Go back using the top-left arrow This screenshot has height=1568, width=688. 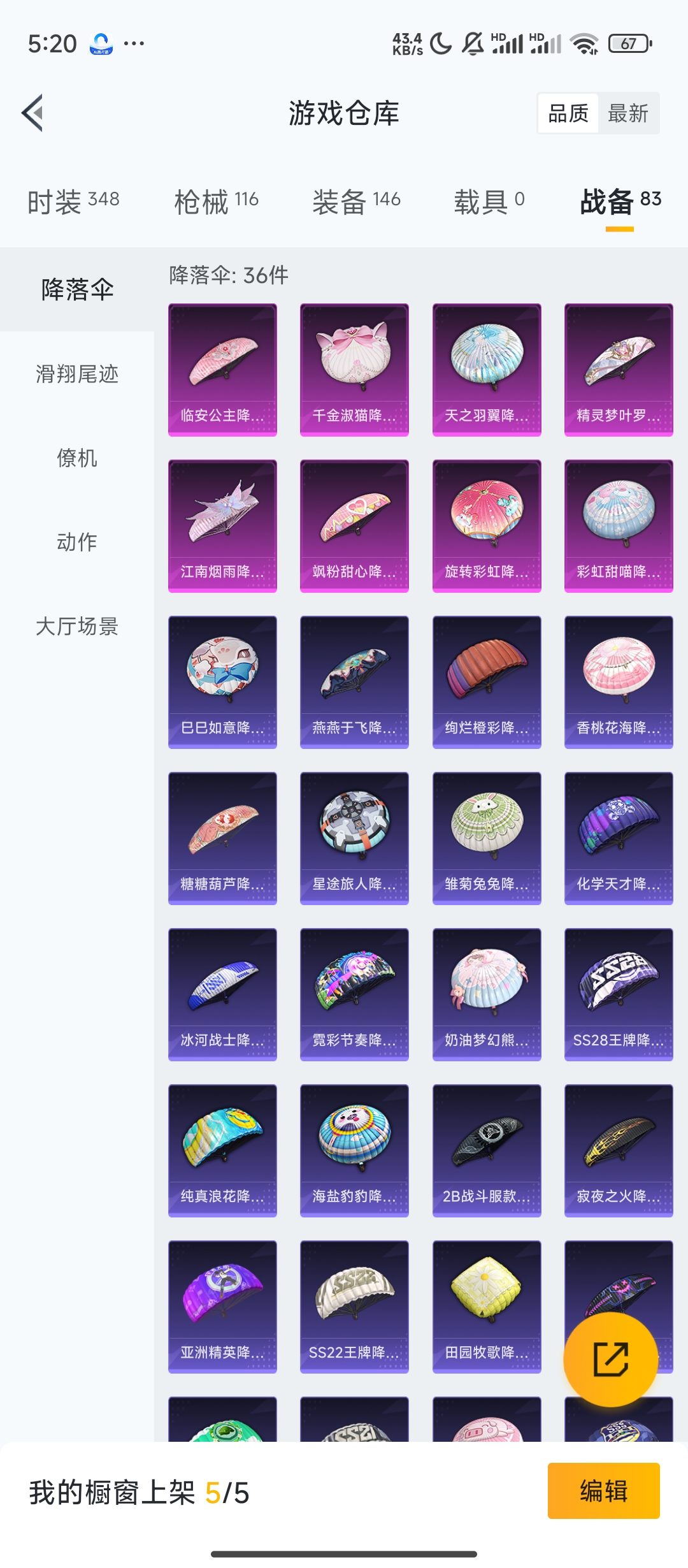click(32, 113)
